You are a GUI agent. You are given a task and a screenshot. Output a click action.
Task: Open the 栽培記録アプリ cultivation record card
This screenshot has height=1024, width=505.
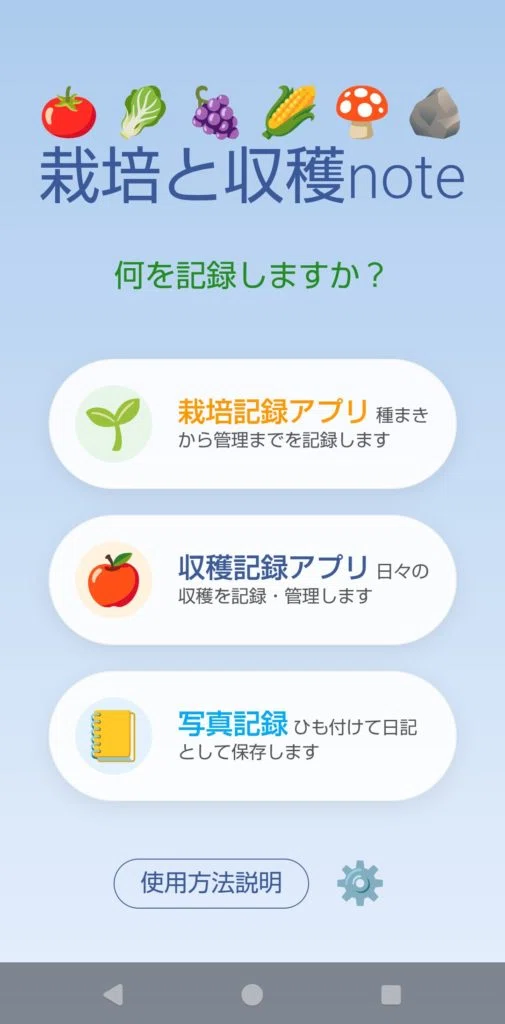coord(252,423)
